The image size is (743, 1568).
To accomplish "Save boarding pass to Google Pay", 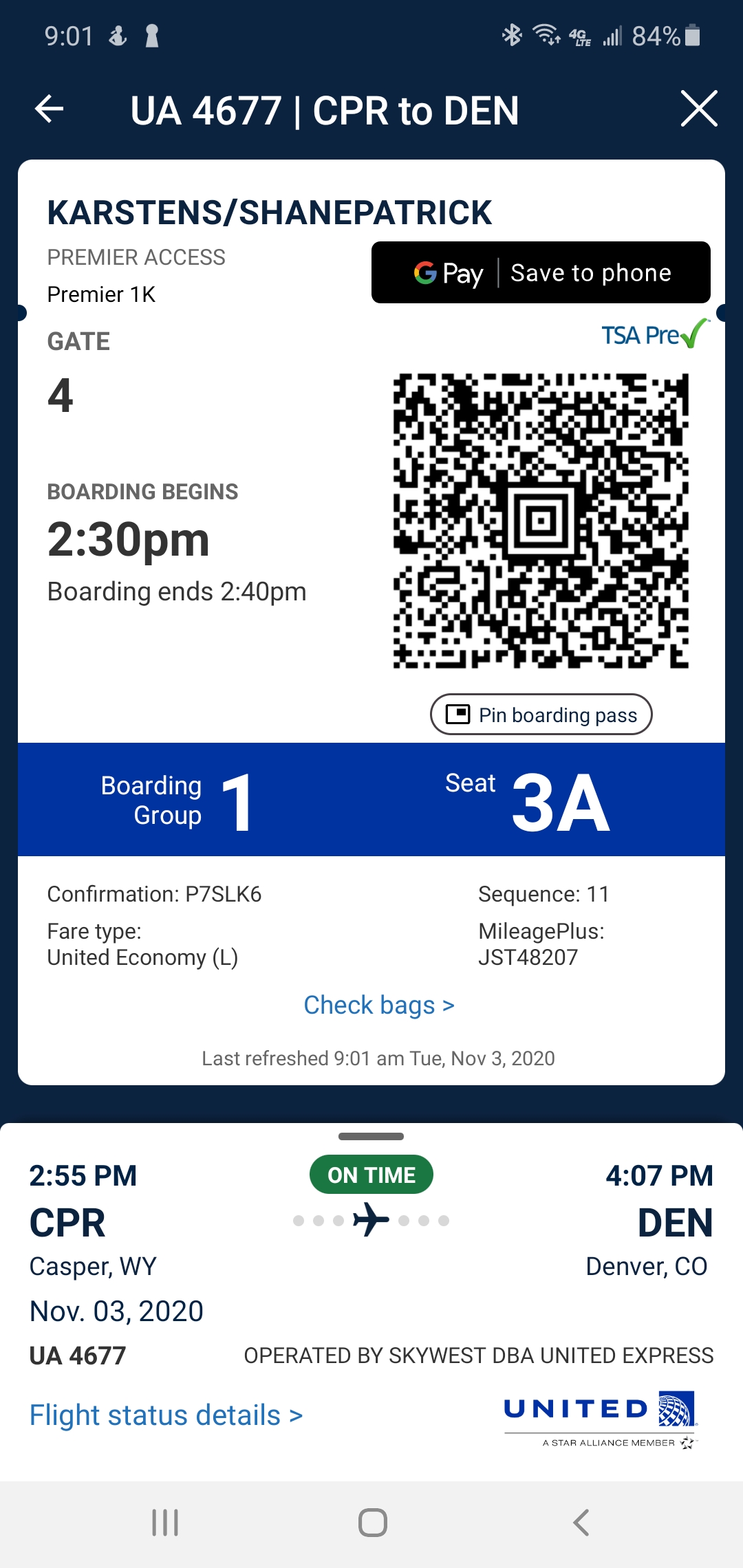I will click(541, 272).
